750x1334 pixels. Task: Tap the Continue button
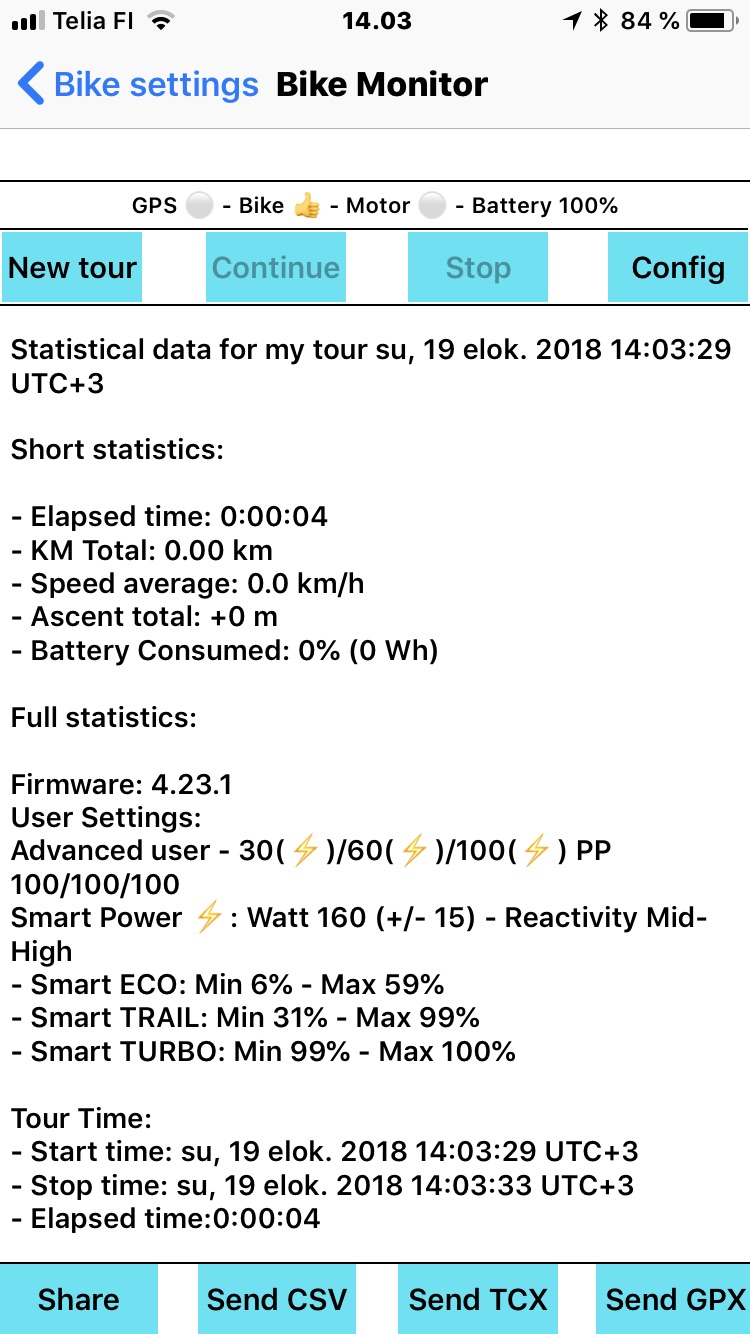(276, 267)
